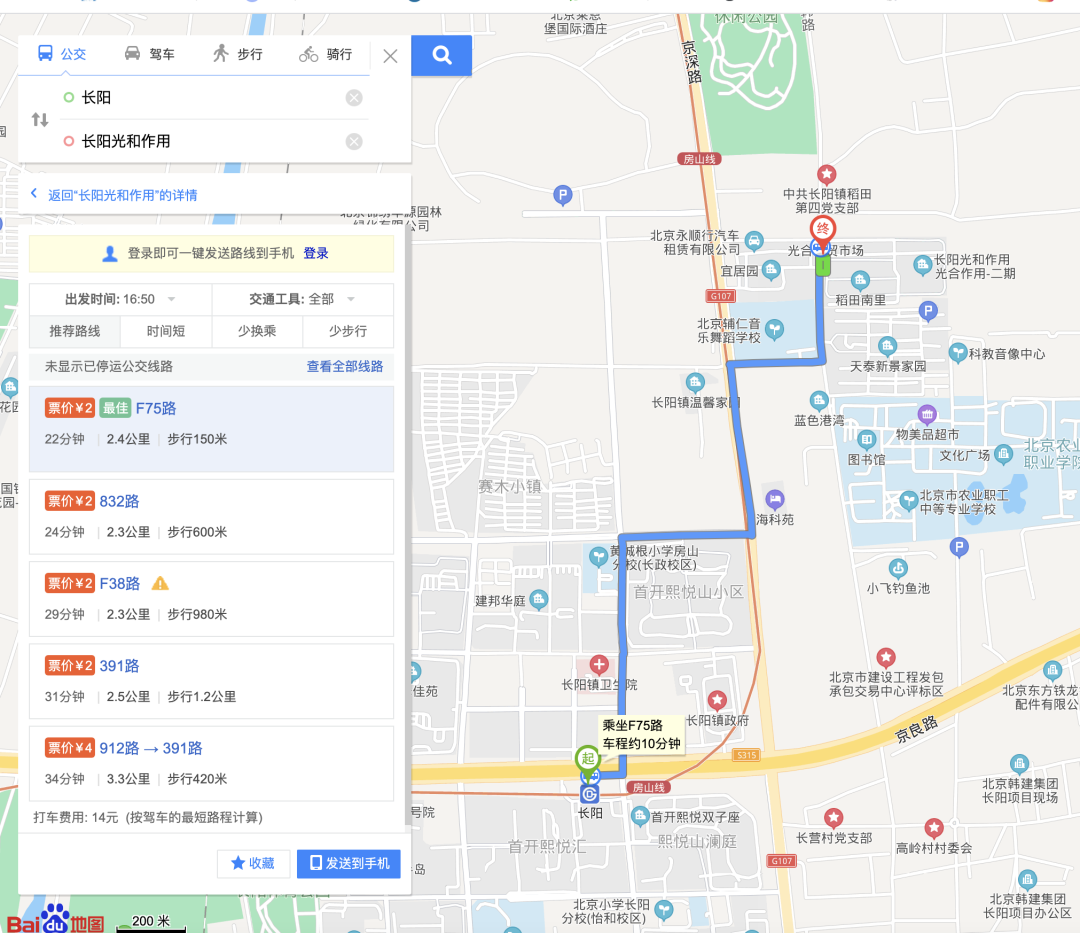Send route via 发送到手机 button
1080x933 pixels.
349,863
